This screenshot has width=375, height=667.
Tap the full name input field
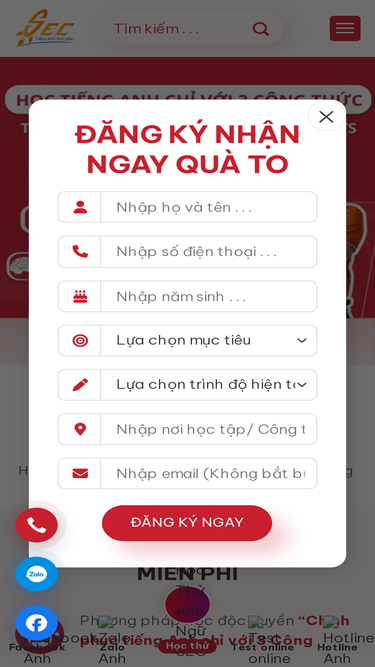(x=208, y=207)
